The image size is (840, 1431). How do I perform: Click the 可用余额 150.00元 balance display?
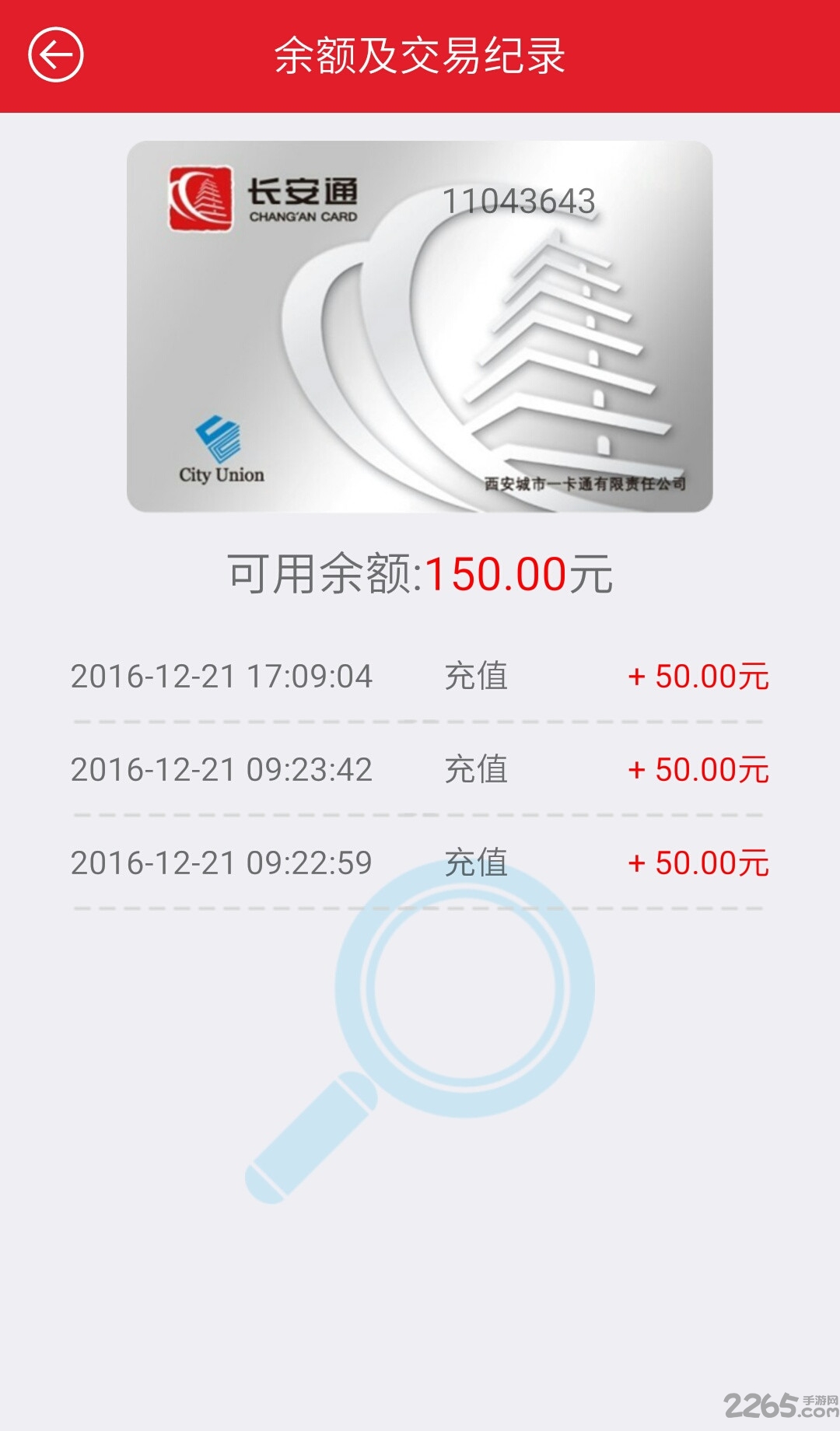coord(420,574)
